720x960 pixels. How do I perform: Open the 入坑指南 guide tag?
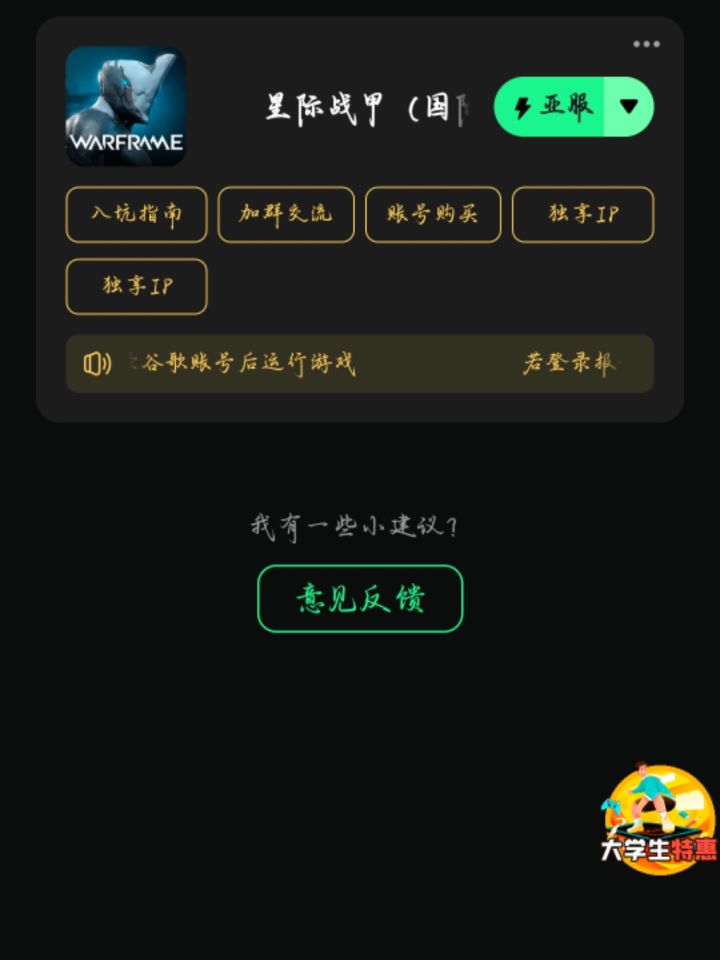tap(136, 214)
